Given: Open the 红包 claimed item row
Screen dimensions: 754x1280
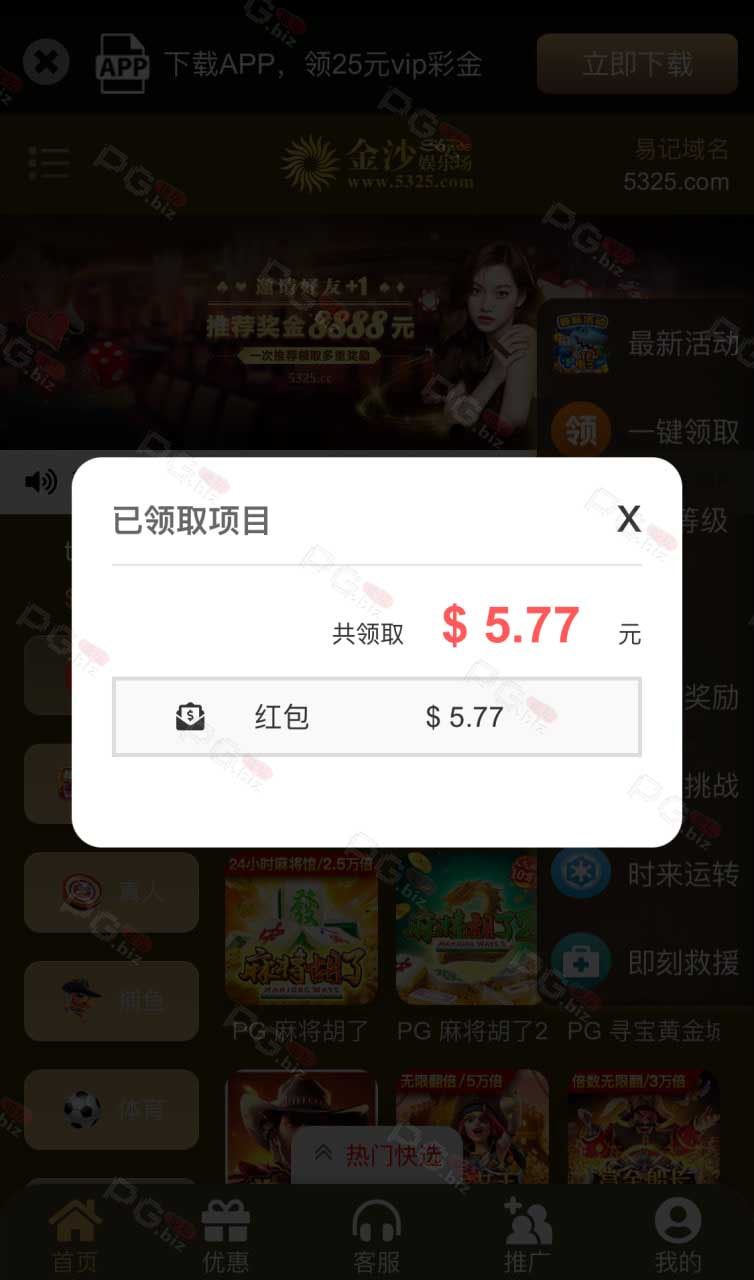Looking at the screenshot, I should coord(376,717).
